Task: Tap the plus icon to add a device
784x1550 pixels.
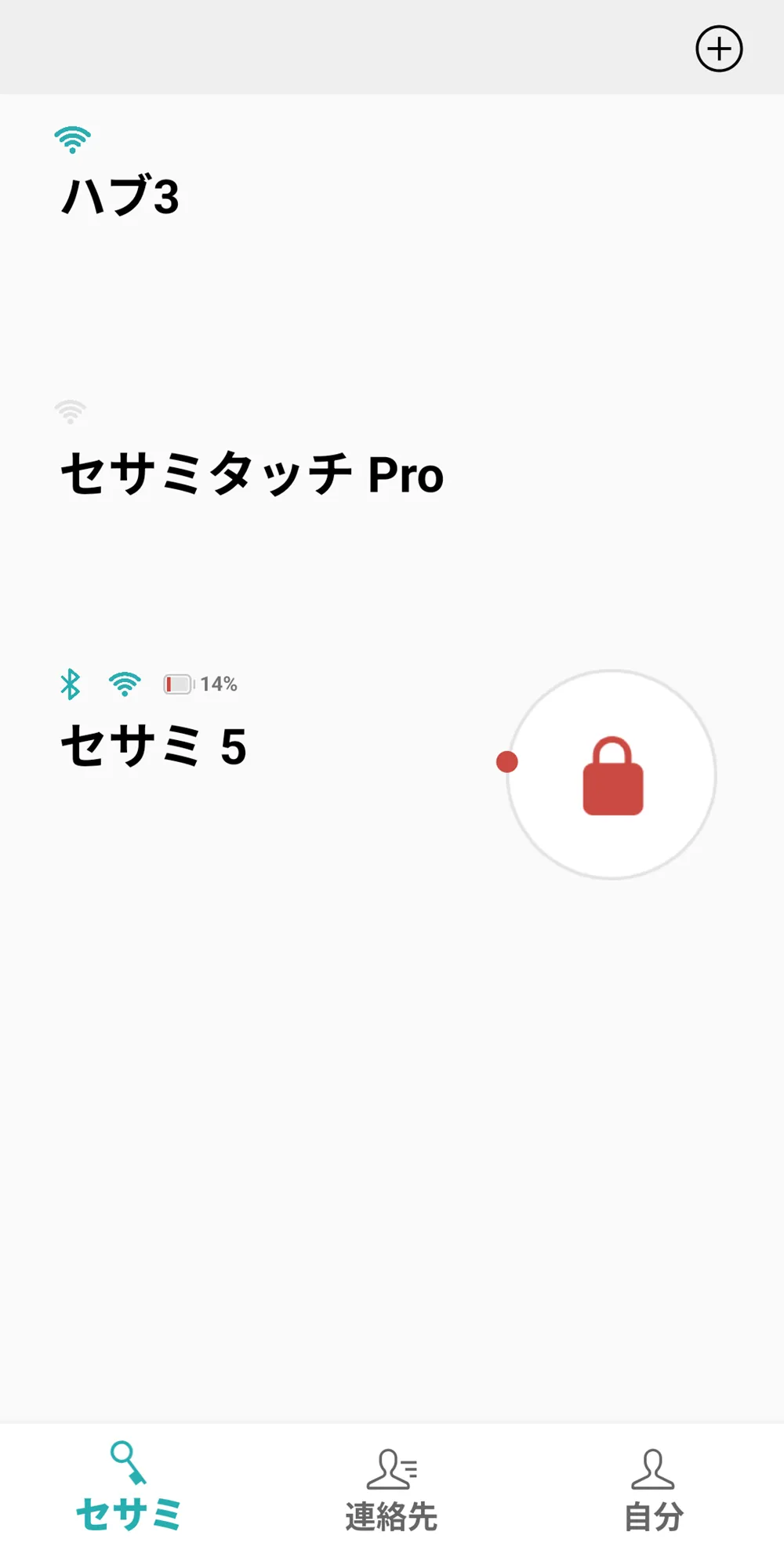Action: point(719,49)
